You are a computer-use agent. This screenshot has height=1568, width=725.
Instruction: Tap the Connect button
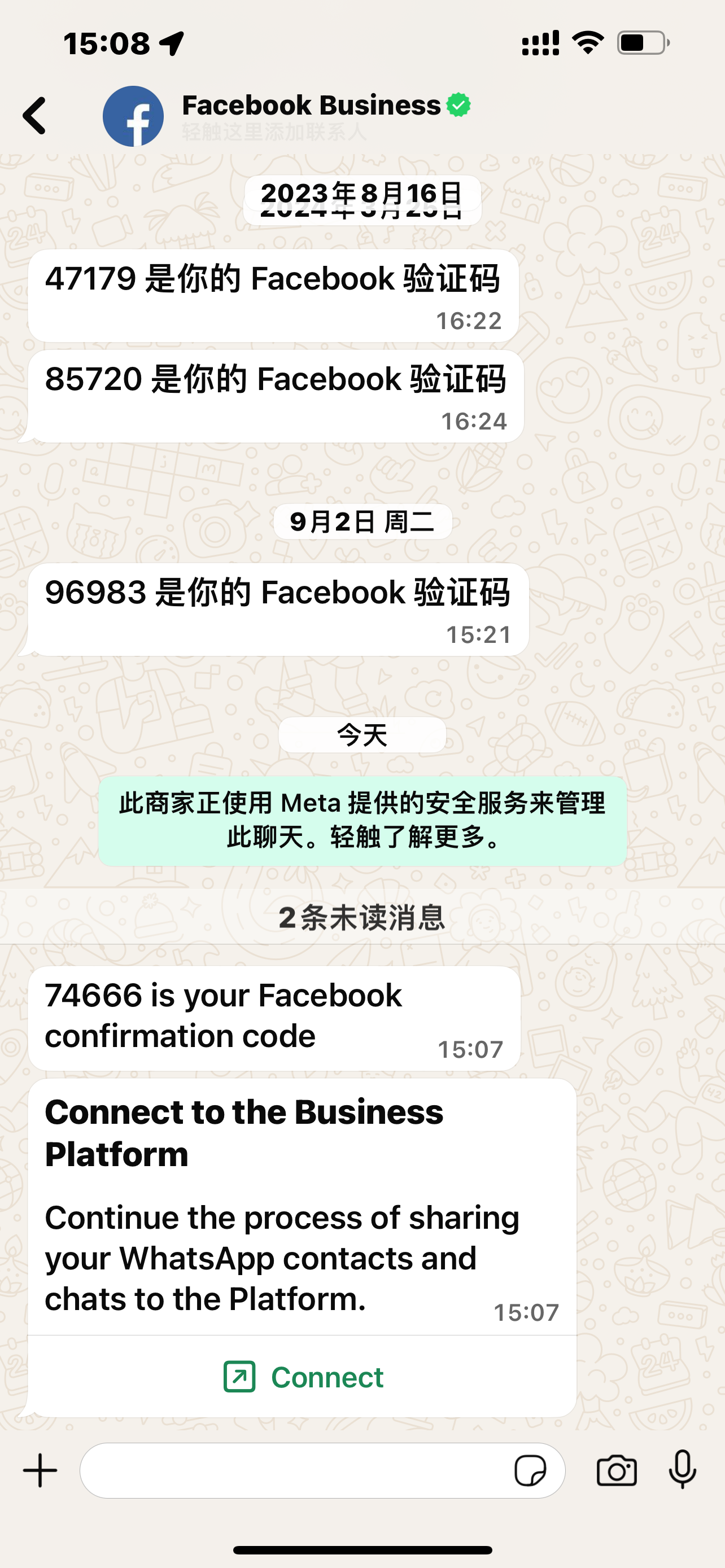303,1377
